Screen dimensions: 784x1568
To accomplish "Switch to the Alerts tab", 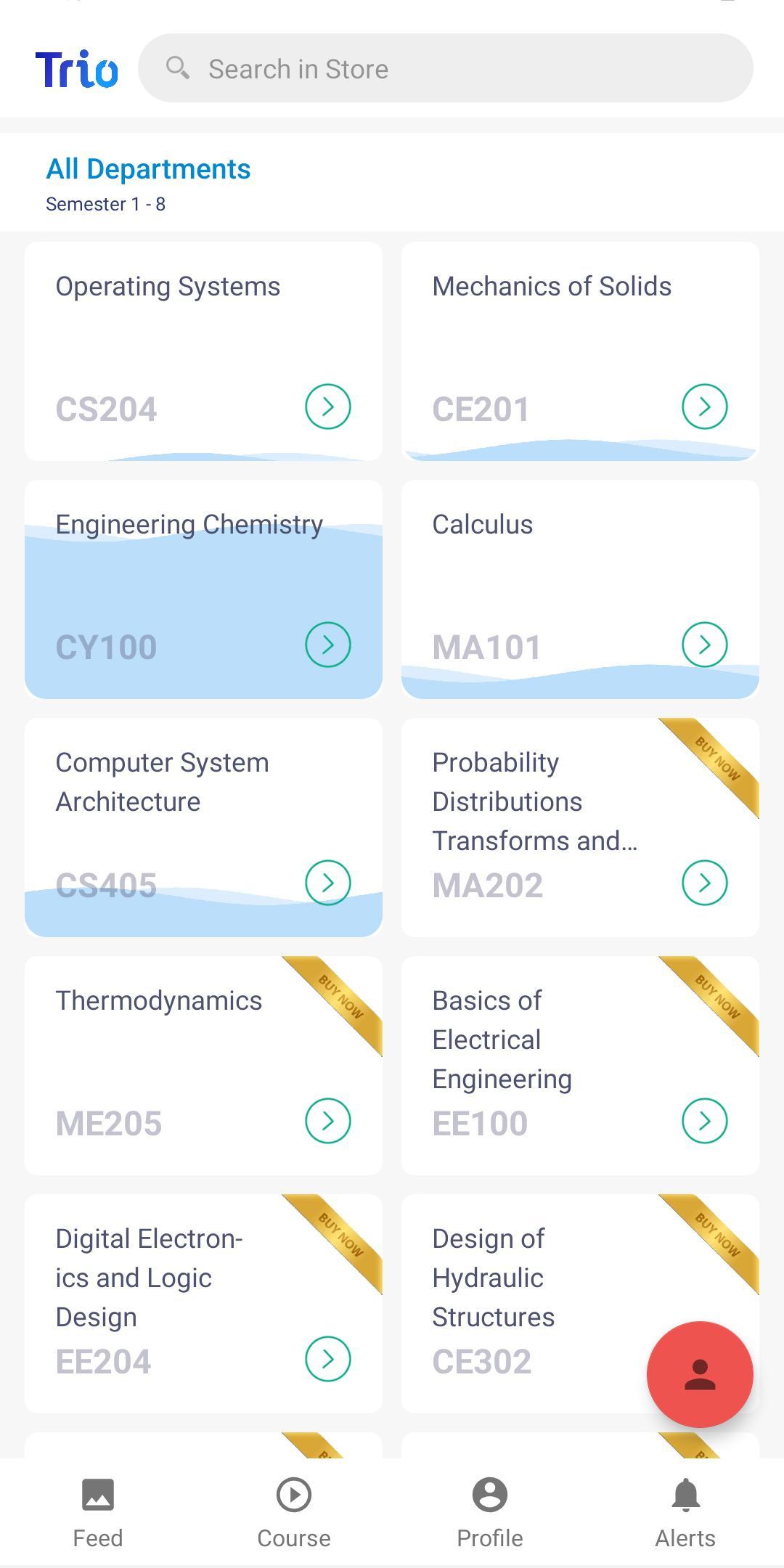I will tap(686, 1513).
